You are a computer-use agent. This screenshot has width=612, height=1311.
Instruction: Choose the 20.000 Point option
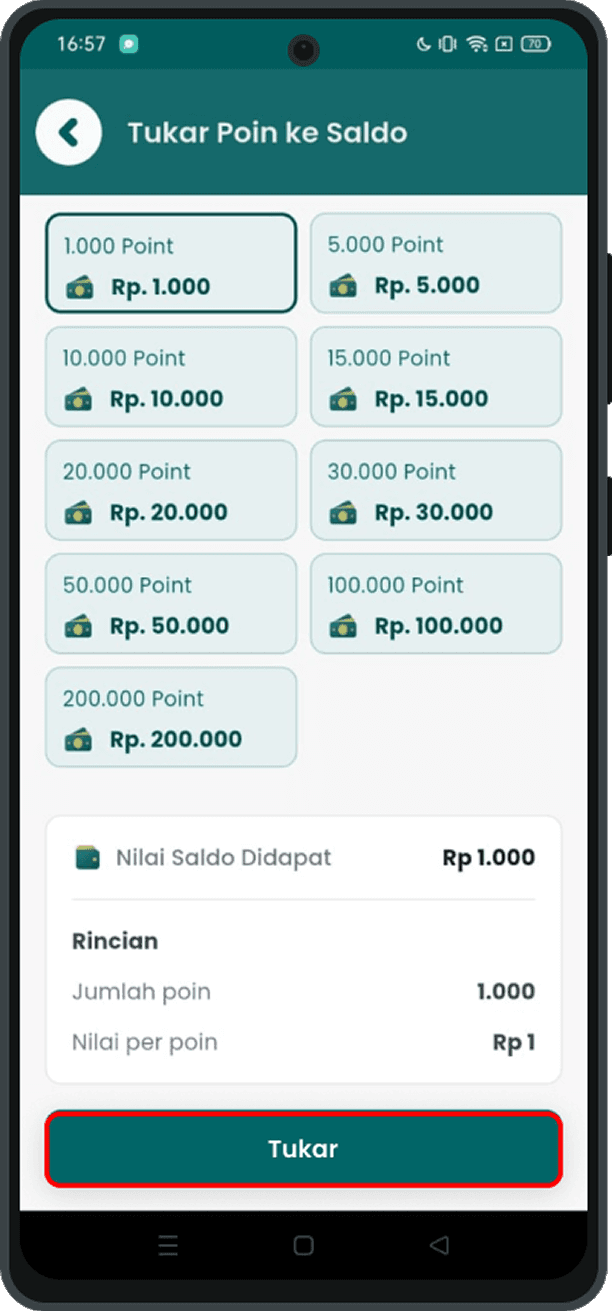point(171,491)
